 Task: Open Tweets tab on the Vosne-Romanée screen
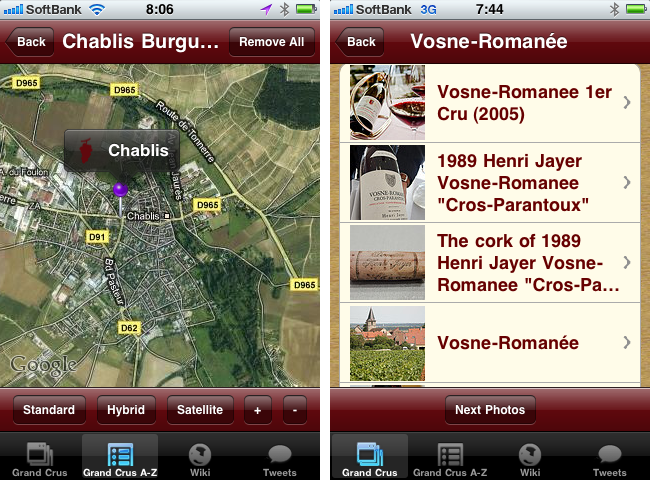(x=609, y=458)
